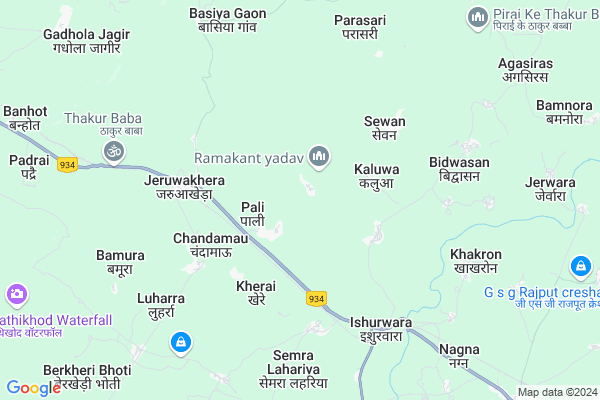Screen dimensions: 600x400
Task: Open G s g Rajput shop marker
Action: coord(580,266)
